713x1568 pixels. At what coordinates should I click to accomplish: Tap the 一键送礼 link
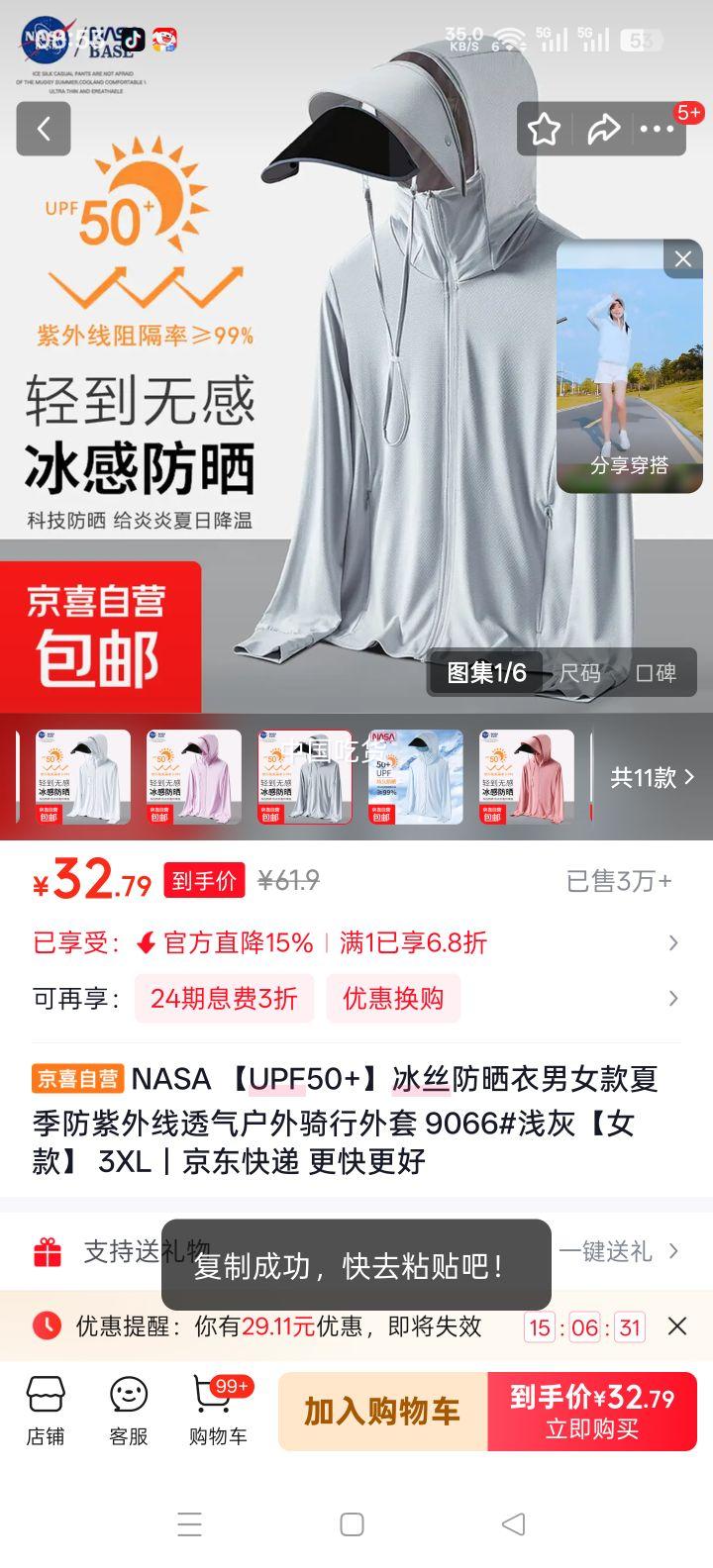[x=605, y=1251]
